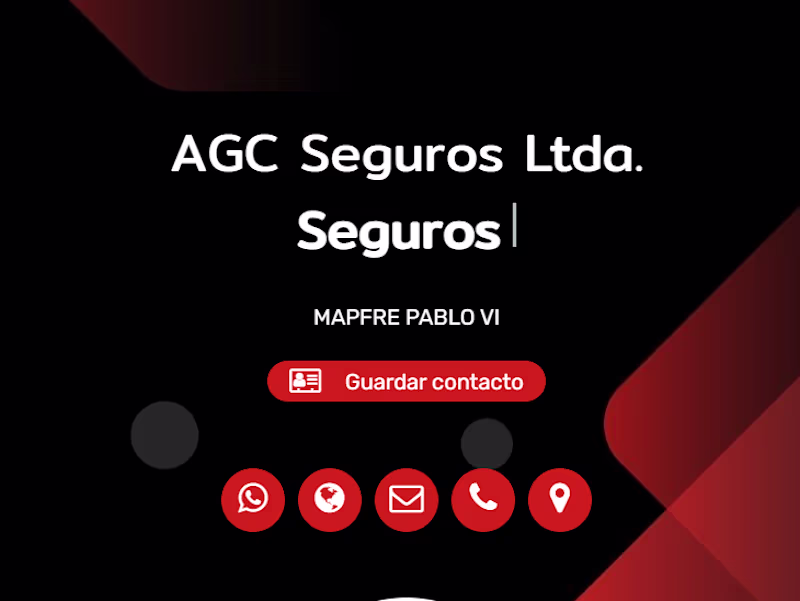This screenshot has height=601, width=800.
Task: Open the location pin icon
Action: point(560,499)
